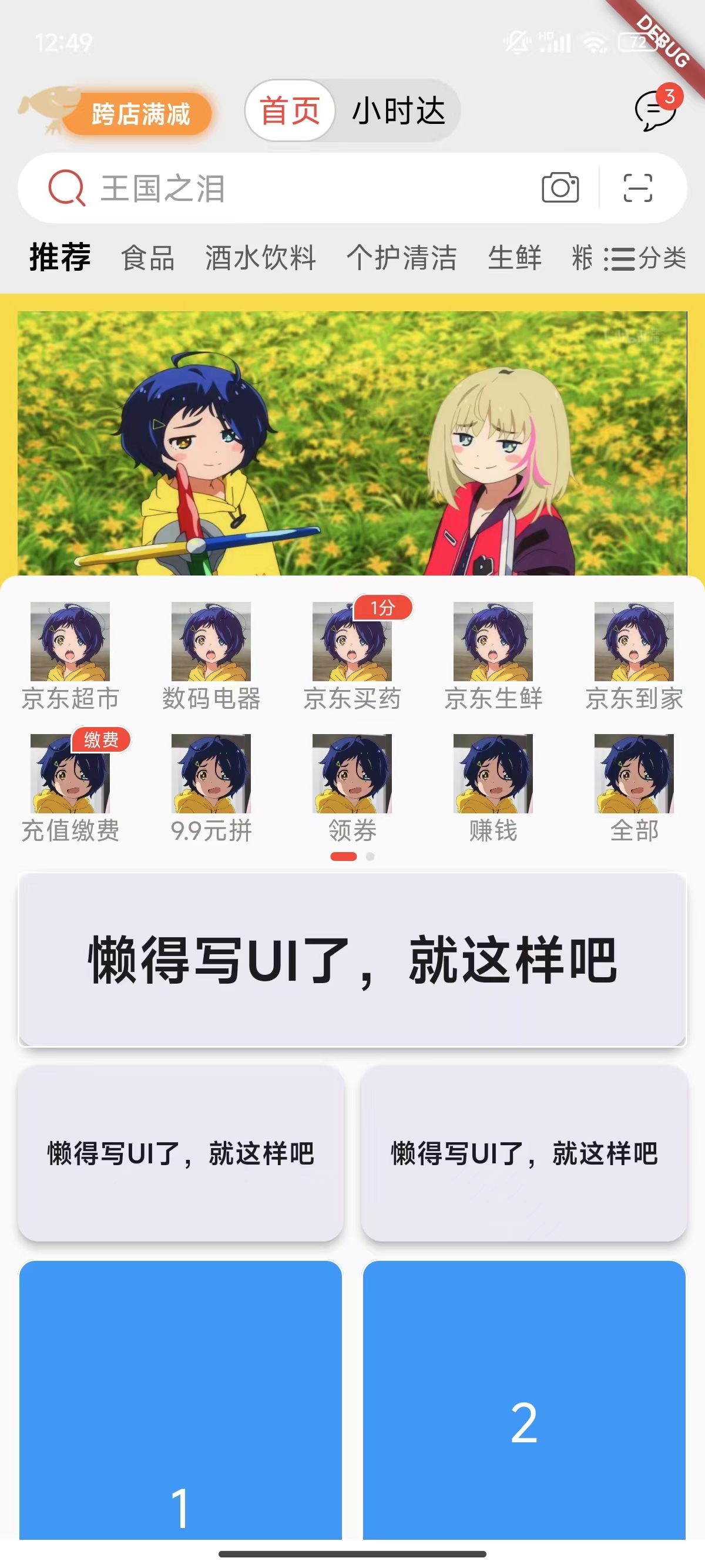
Task: Tap the 跨店满减 promo button
Action: pos(140,113)
